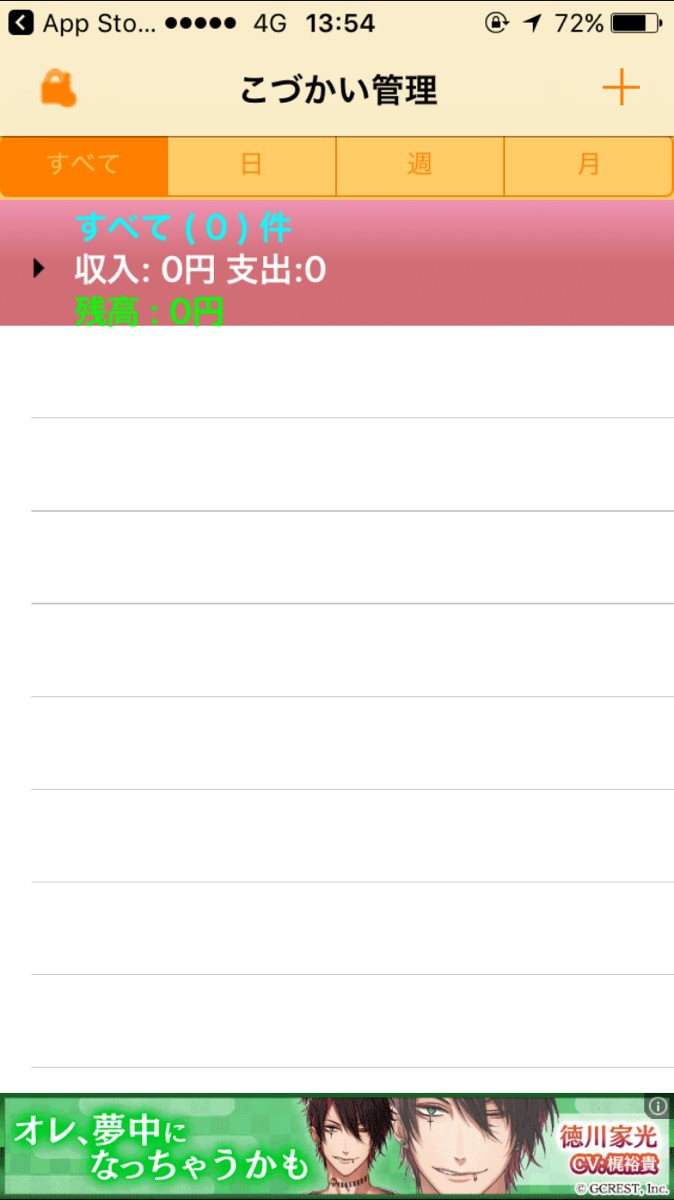Viewport: 674px width, 1200px height.
Task: Switch to the 週 tab
Action: (x=420, y=165)
